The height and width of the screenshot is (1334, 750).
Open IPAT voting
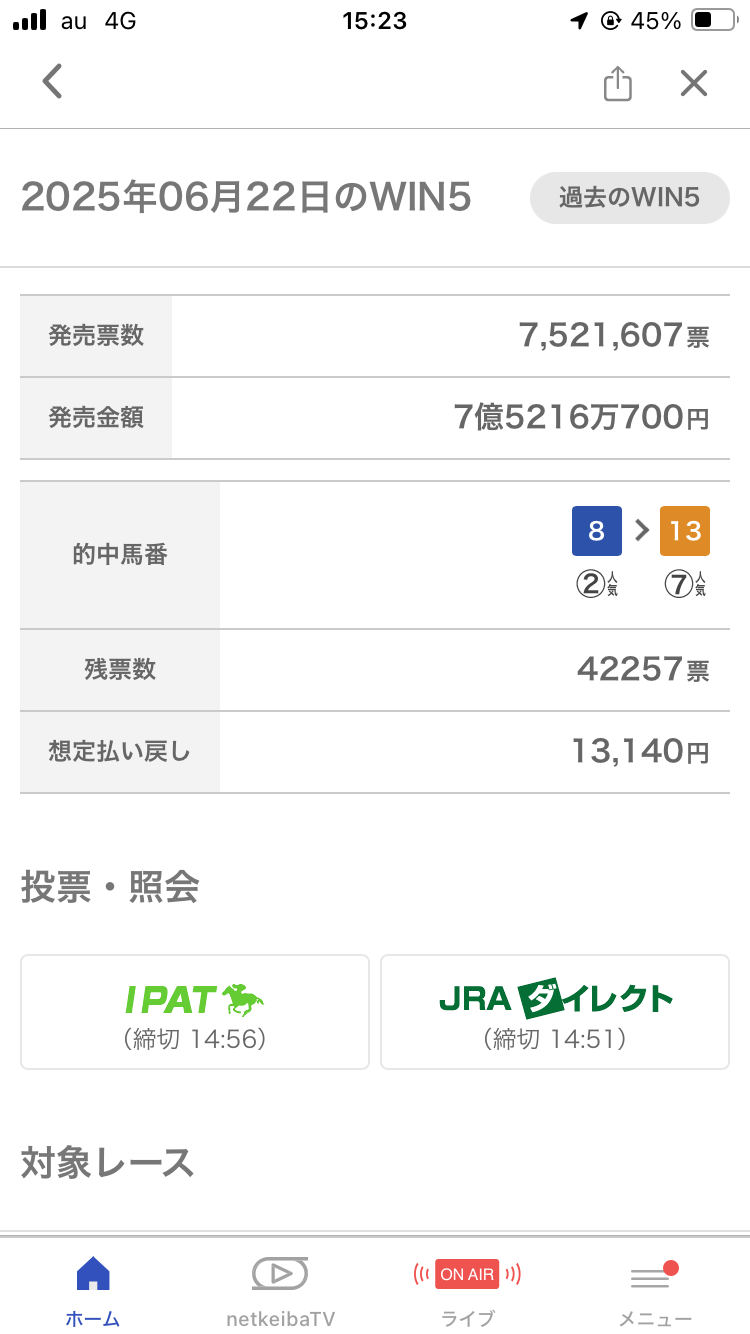[195, 1012]
